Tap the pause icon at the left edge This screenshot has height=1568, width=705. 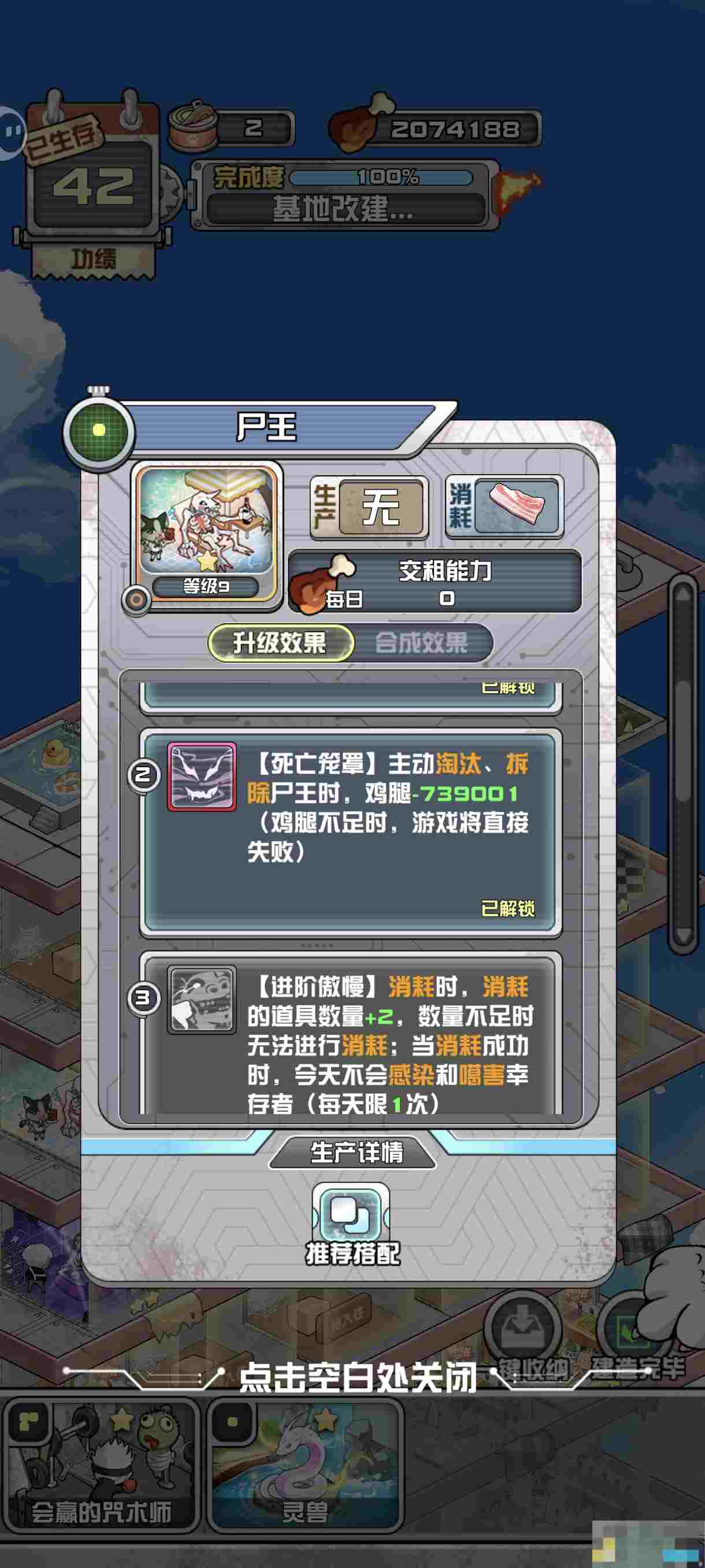point(12,132)
